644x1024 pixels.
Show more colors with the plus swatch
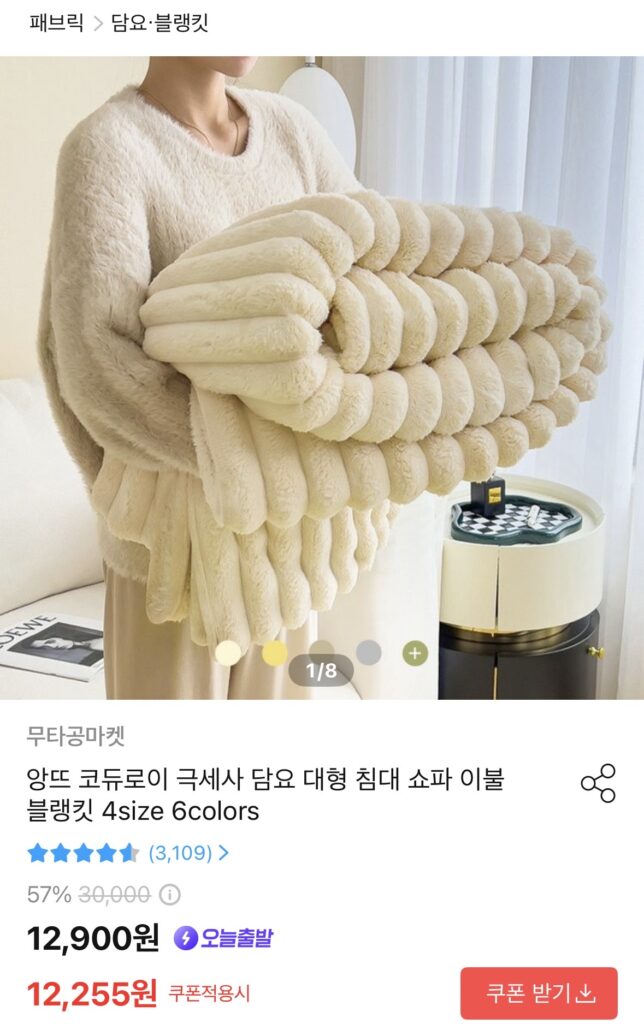tap(415, 654)
